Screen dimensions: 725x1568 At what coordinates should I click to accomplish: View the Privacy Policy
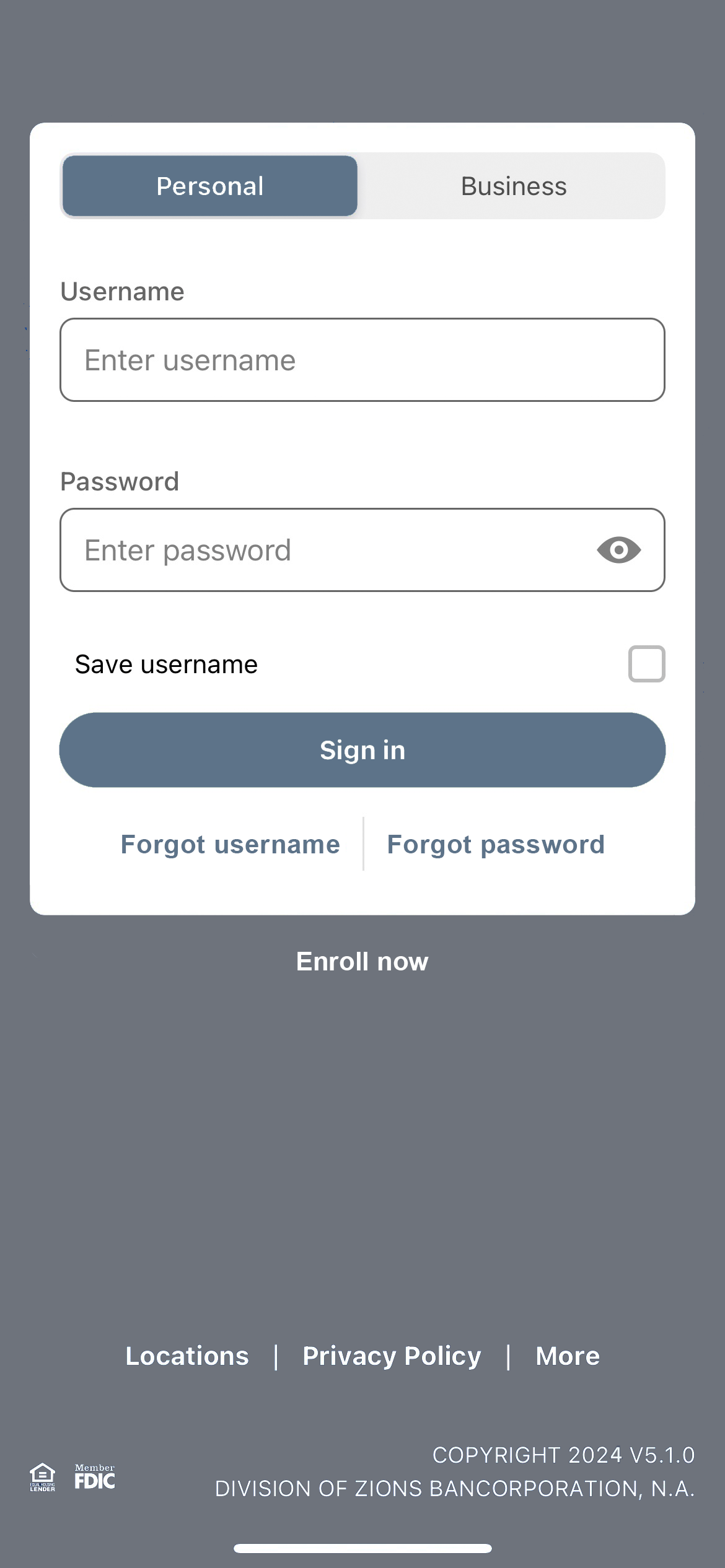392,1356
